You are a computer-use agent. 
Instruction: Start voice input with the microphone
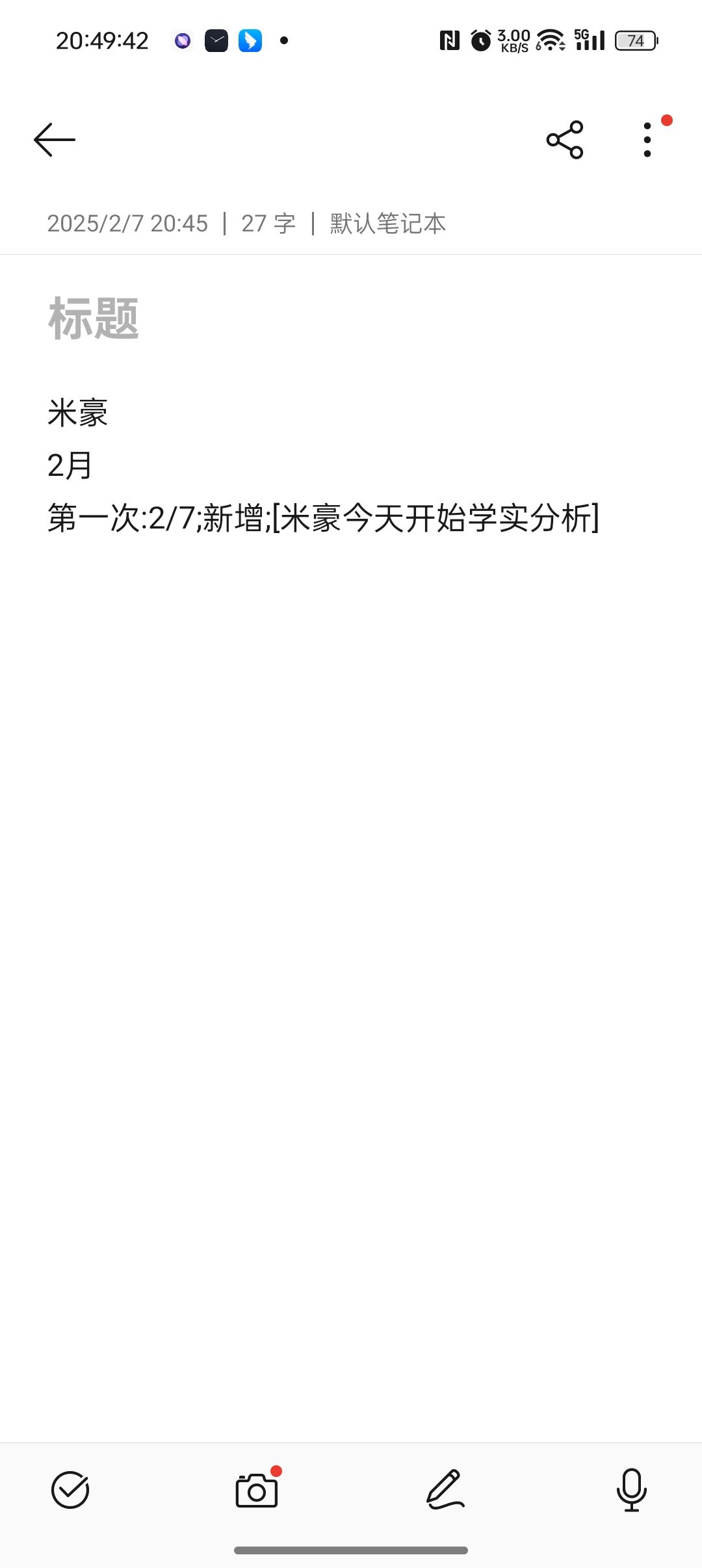coord(631,1489)
